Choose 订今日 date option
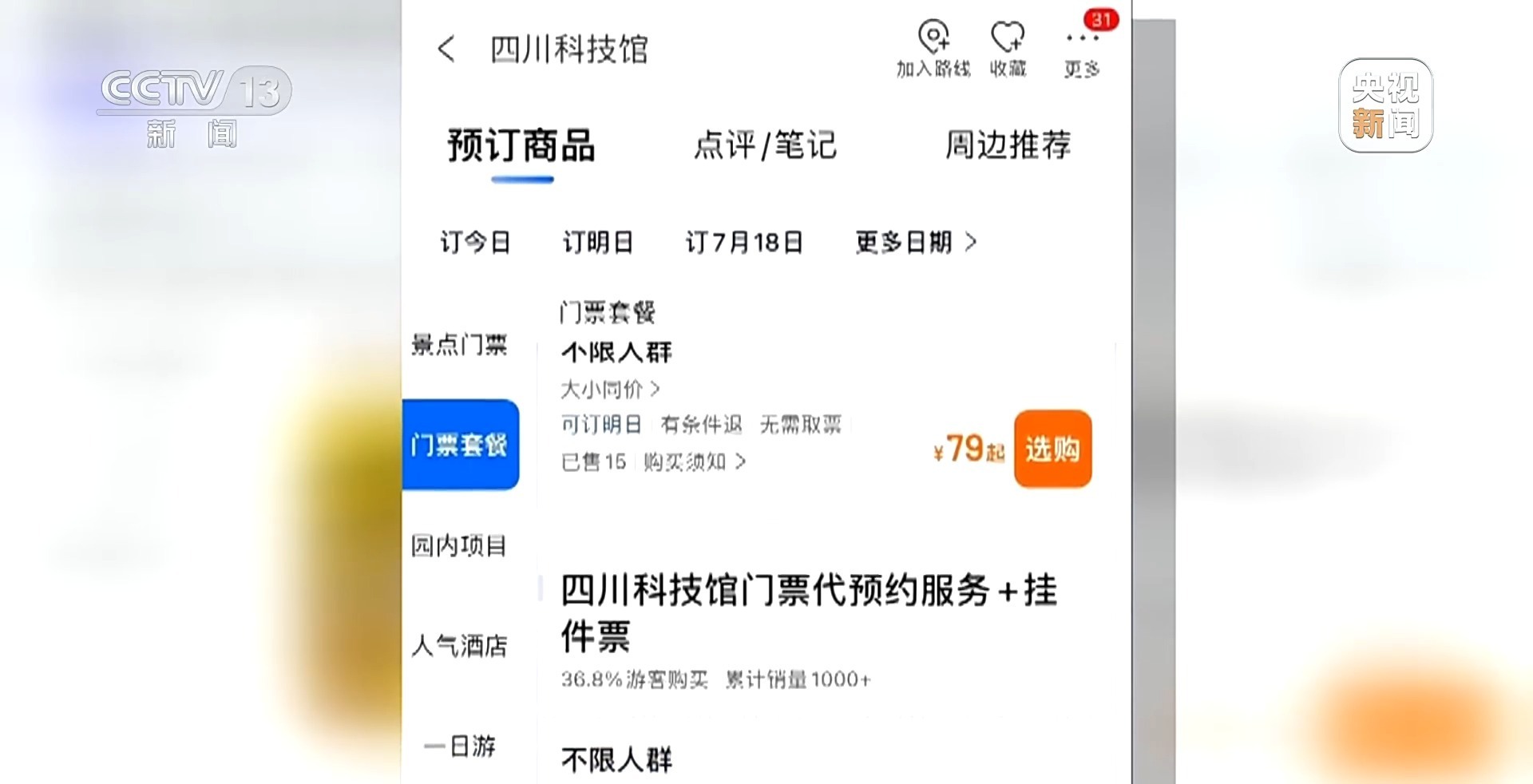This screenshot has height=784, width=1533. pyautogui.click(x=475, y=242)
